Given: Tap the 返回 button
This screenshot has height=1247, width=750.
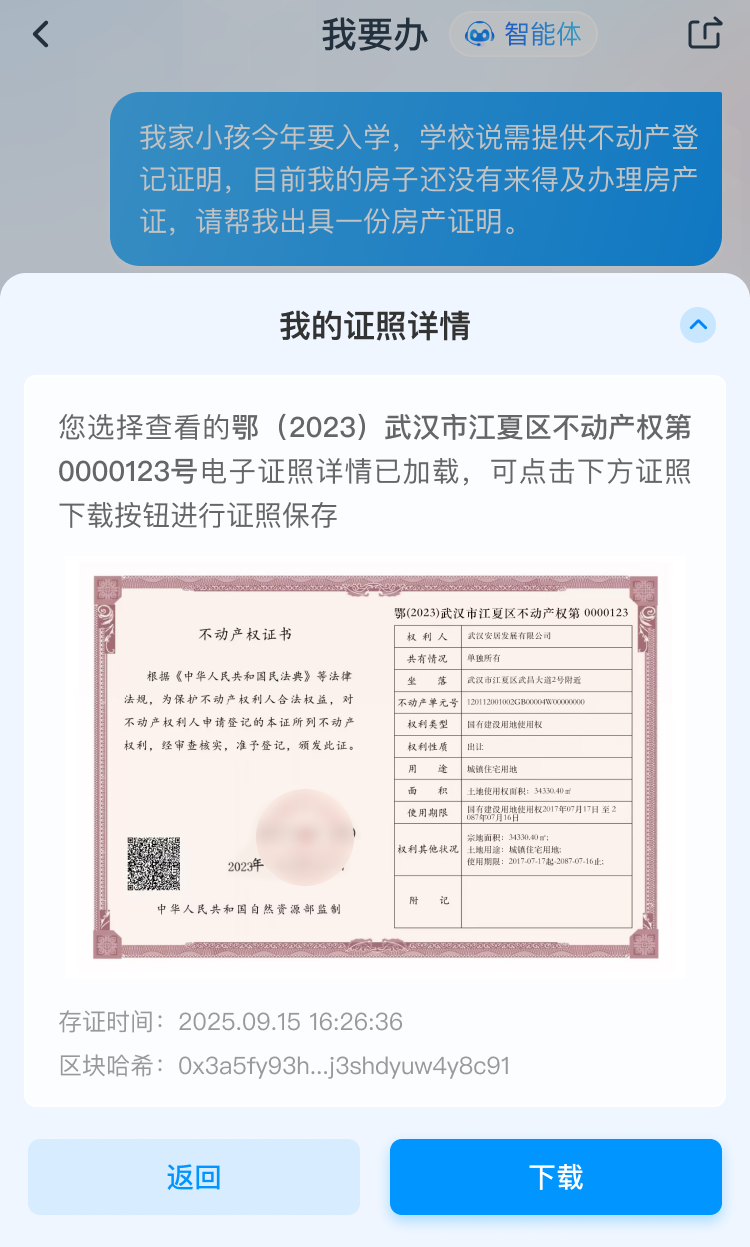Looking at the screenshot, I should (x=194, y=1177).
